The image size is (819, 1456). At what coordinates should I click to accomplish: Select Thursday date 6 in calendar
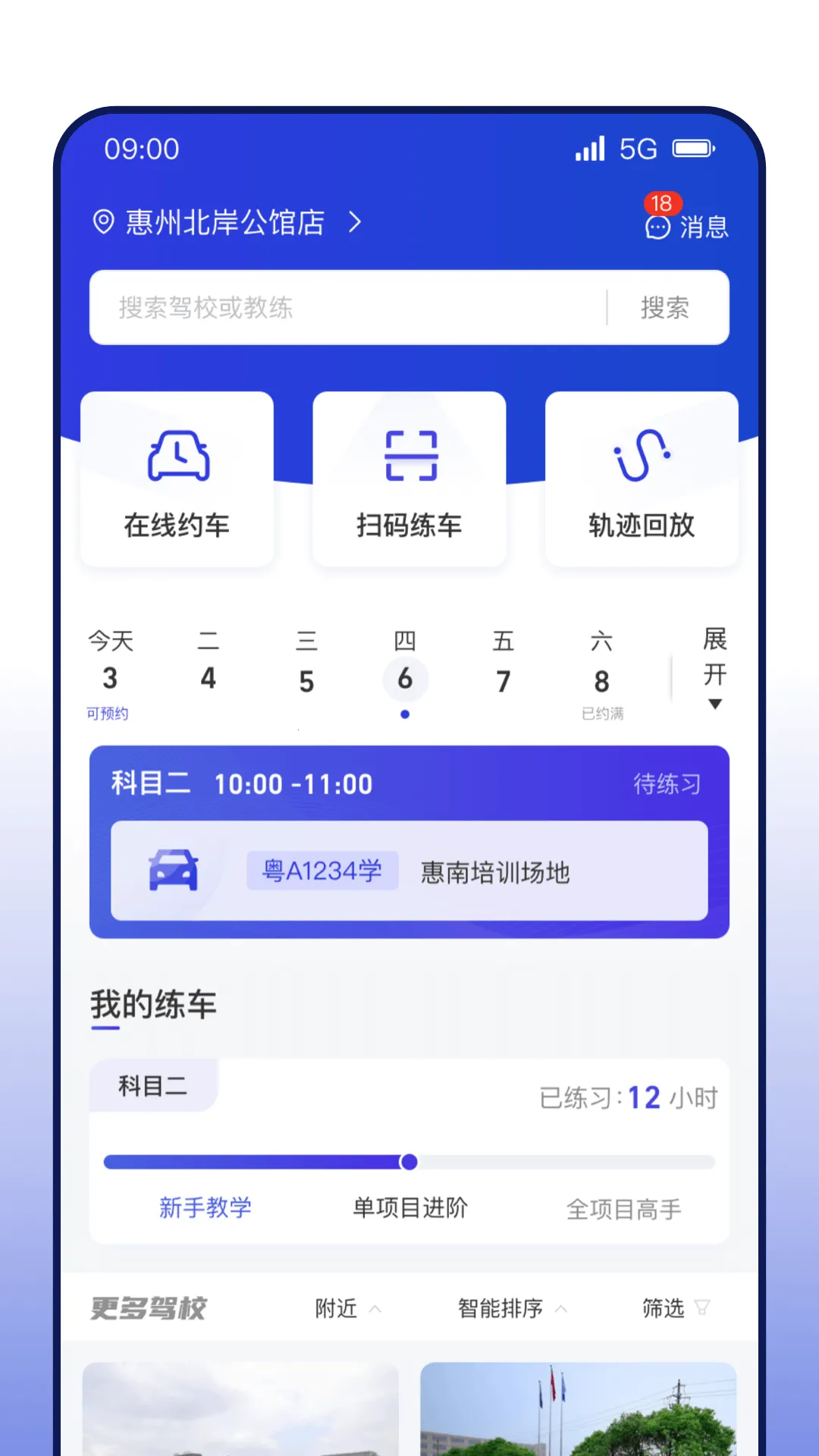click(406, 677)
